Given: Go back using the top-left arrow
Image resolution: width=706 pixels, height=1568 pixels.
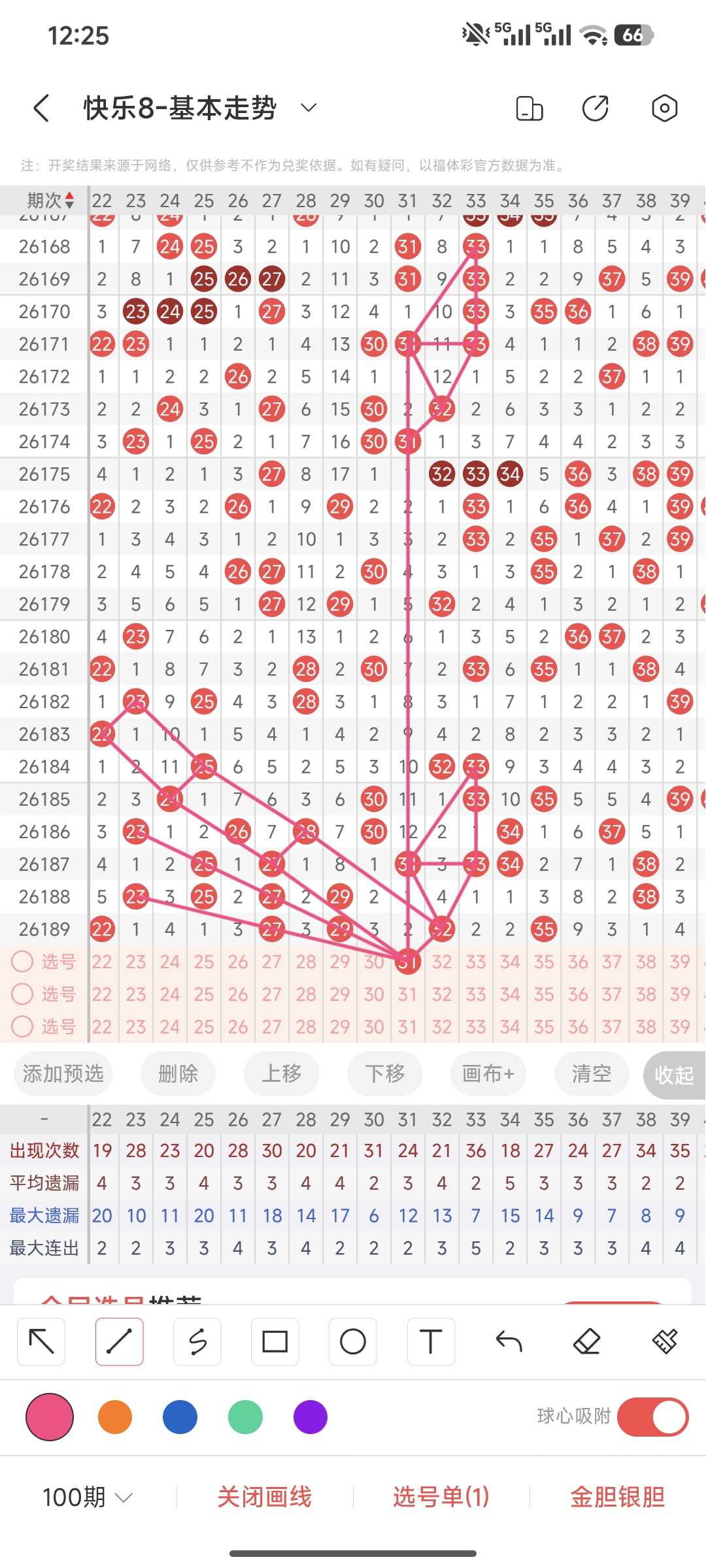Looking at the screenshot, I should (41, 108).
